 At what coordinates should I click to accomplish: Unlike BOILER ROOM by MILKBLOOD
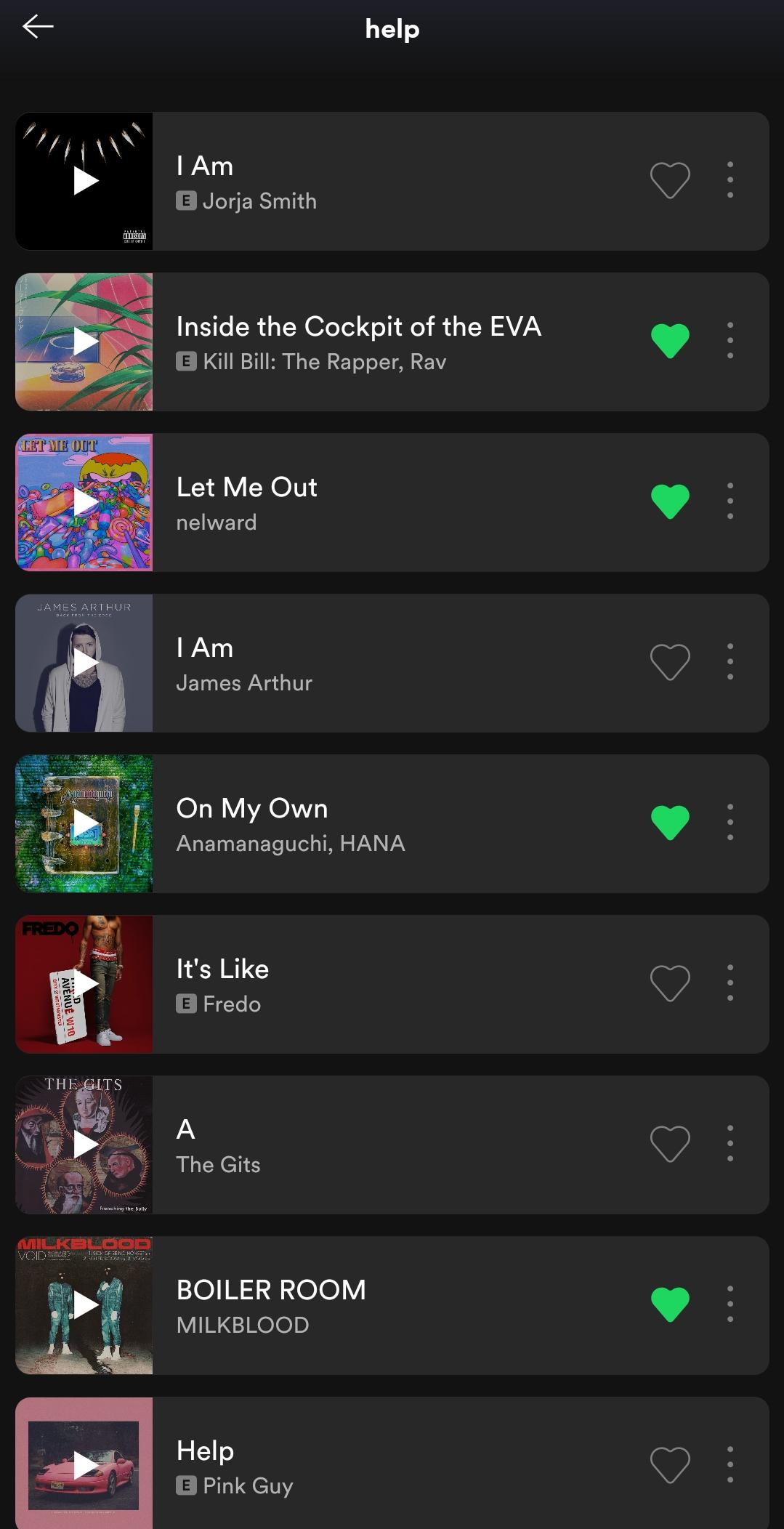point(669,1304)
